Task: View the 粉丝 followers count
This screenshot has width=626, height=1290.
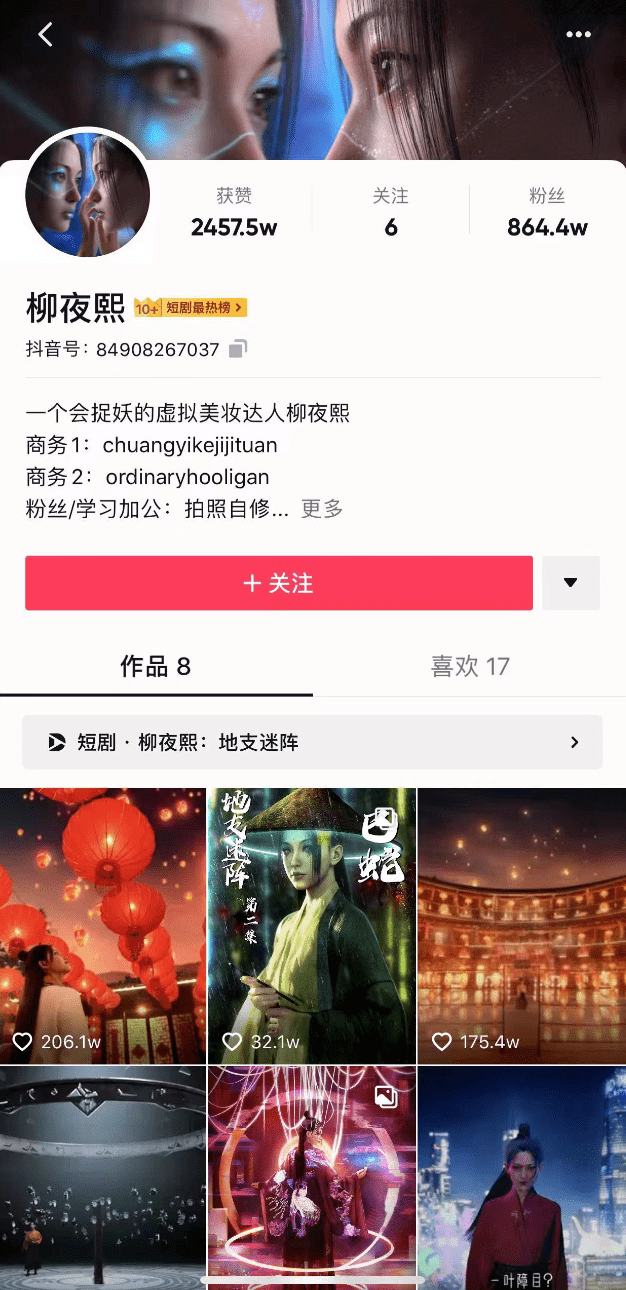Action: pos(547,212)
